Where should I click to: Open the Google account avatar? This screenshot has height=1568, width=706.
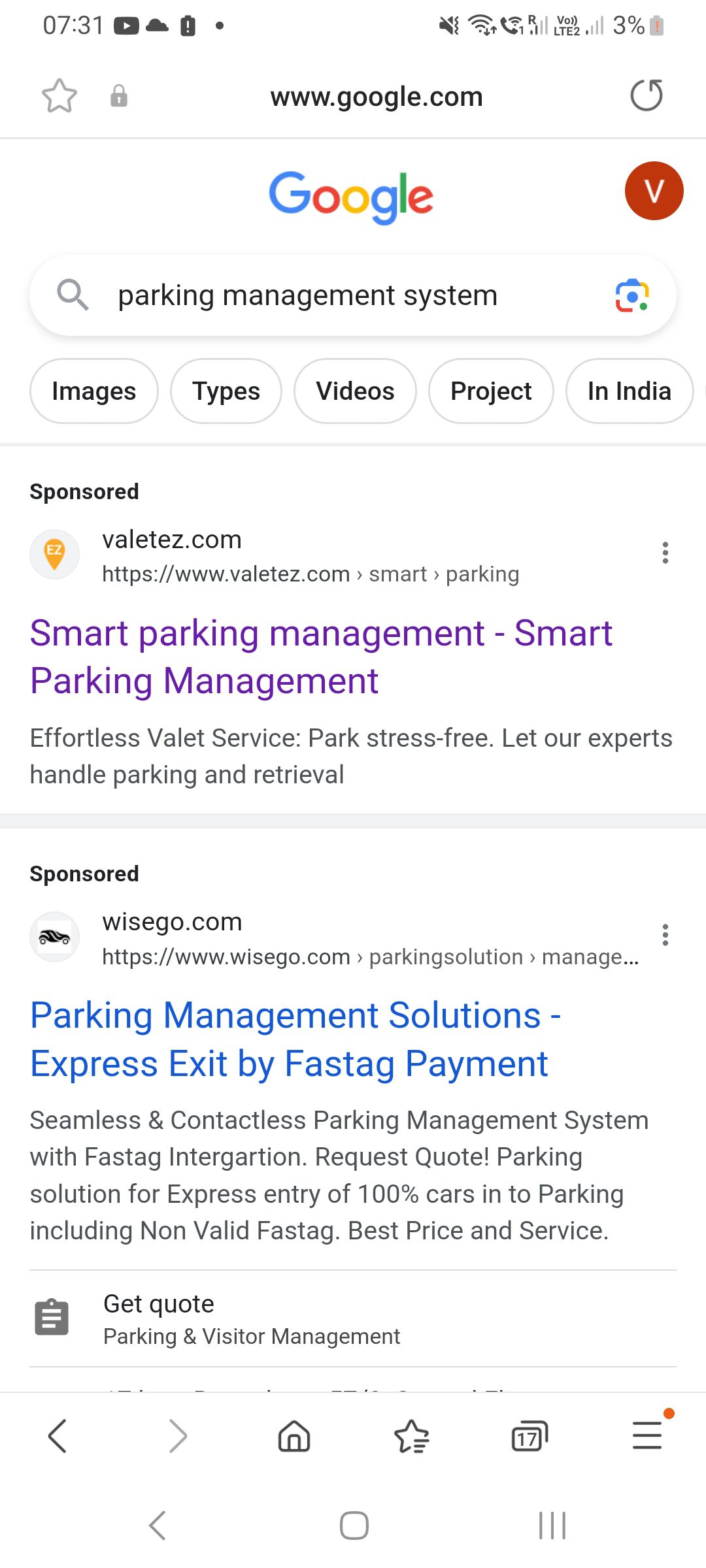654,191
